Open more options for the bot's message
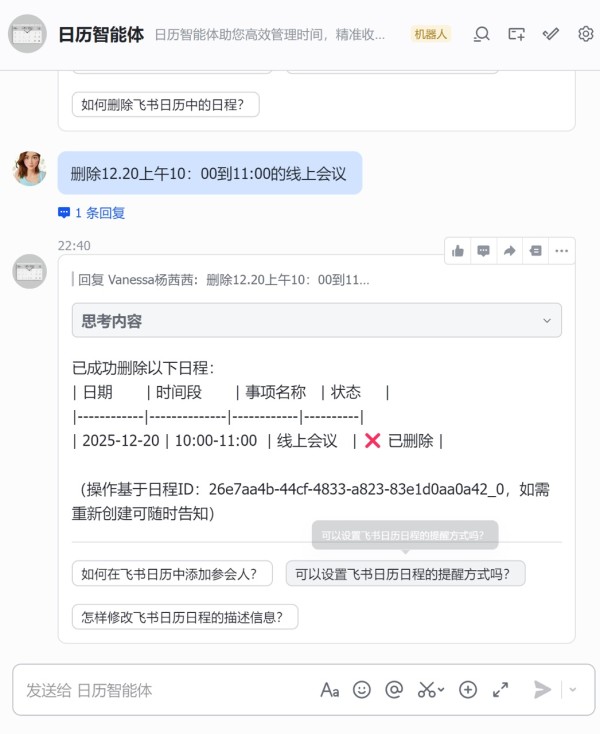 tap(562, 250)
